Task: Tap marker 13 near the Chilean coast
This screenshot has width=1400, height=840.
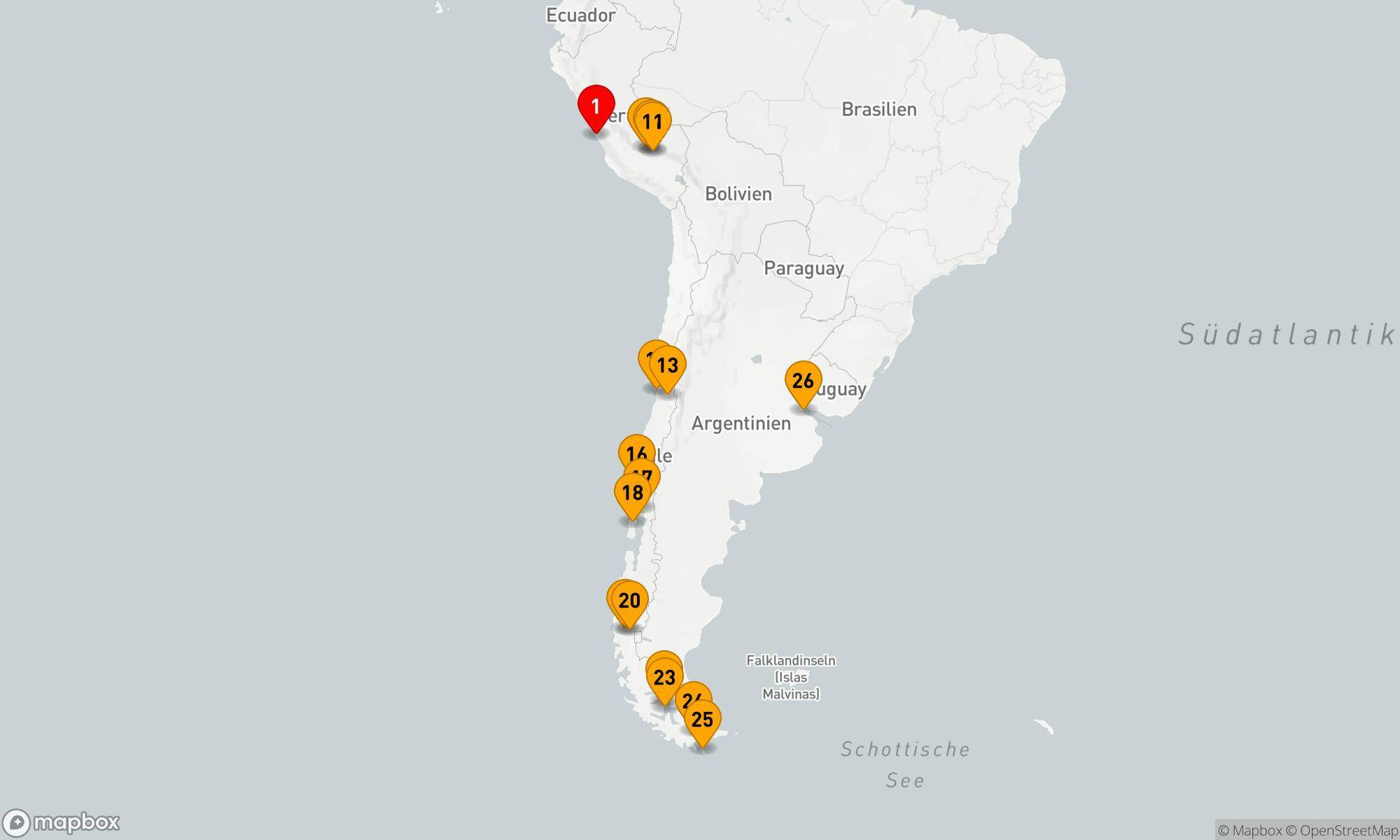Action: point(668,365)
